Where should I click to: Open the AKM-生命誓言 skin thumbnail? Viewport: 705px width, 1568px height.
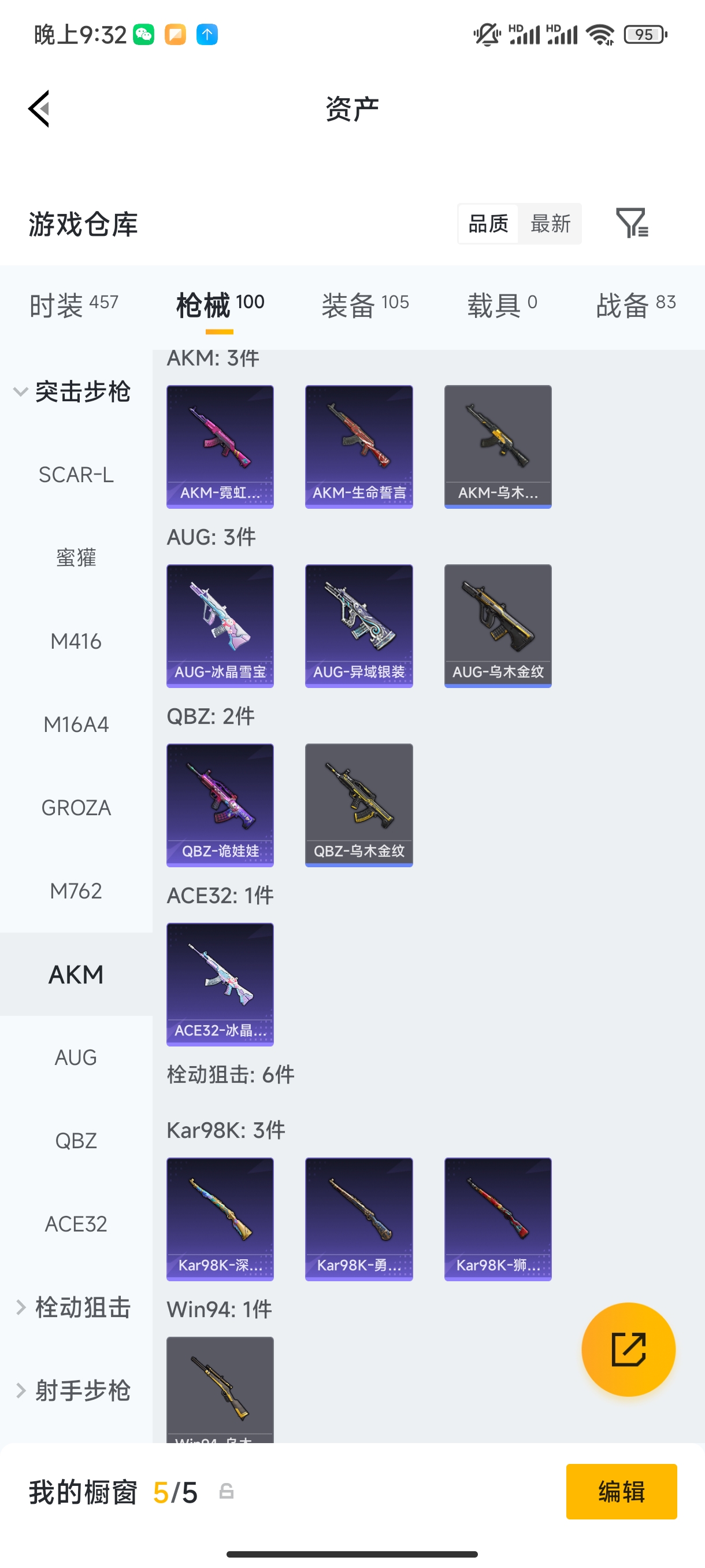pyautogui.click(x=358, y=446)
